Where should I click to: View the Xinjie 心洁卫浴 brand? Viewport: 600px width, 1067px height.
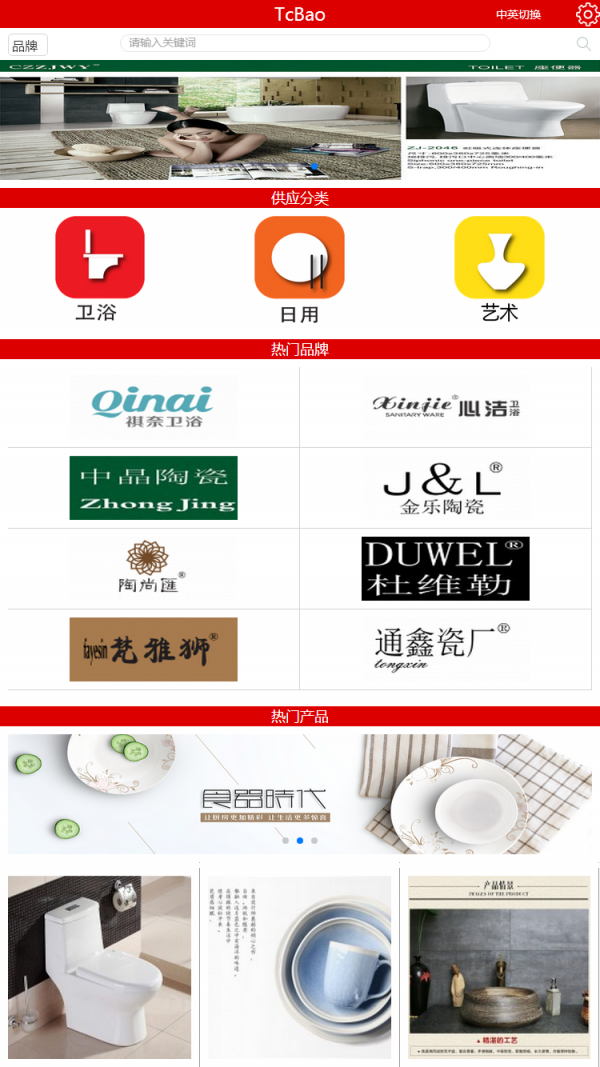(x=446, y=407)
